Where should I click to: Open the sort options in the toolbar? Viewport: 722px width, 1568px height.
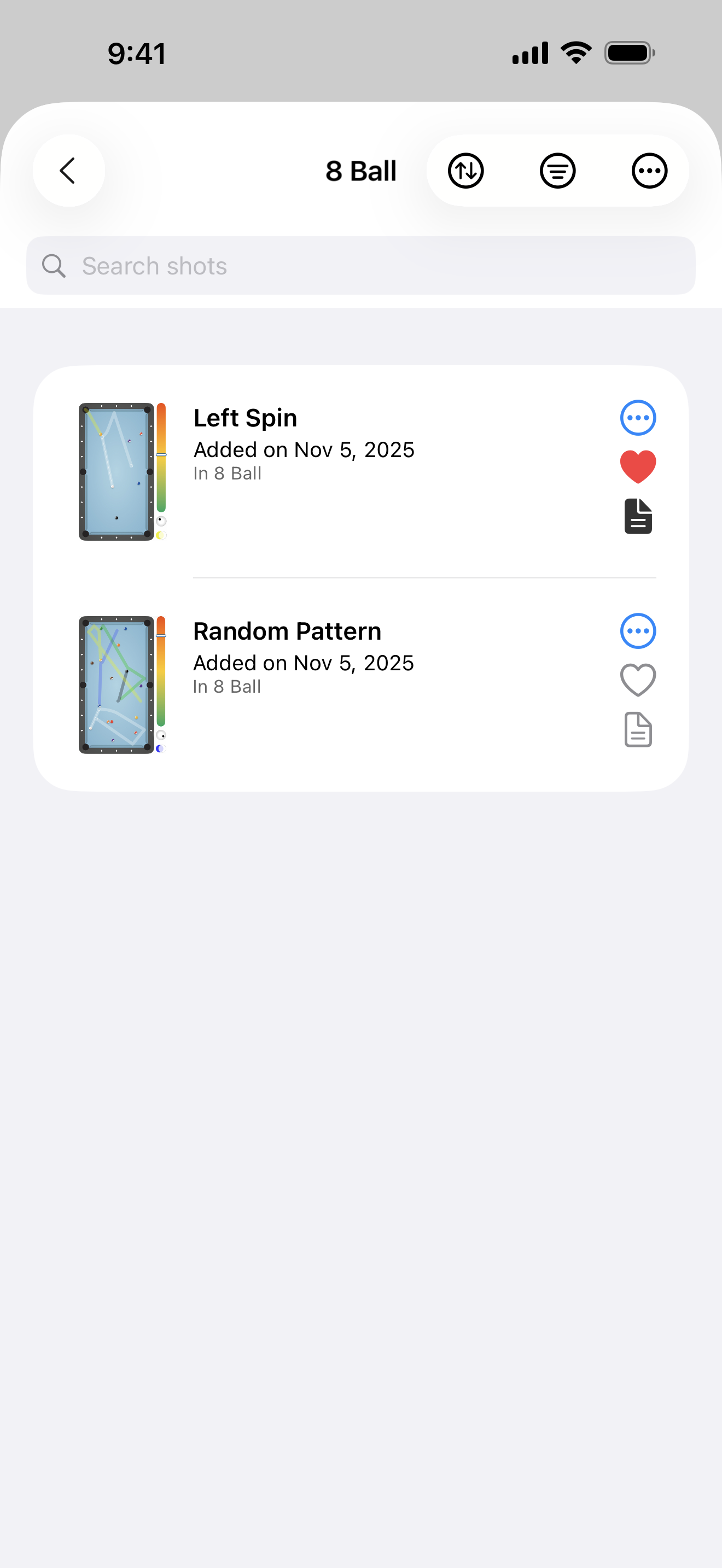(465, 171)
